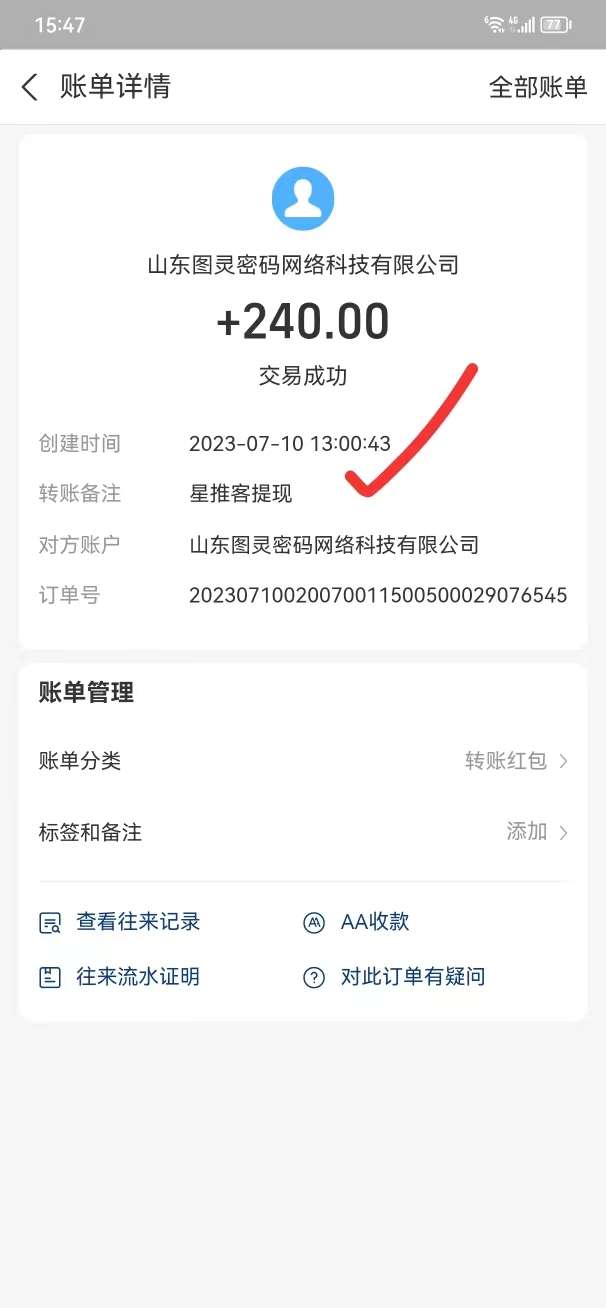Go back using the top-left arrow
Screen dimensions: 606x1308
click(x=30, y=87)
